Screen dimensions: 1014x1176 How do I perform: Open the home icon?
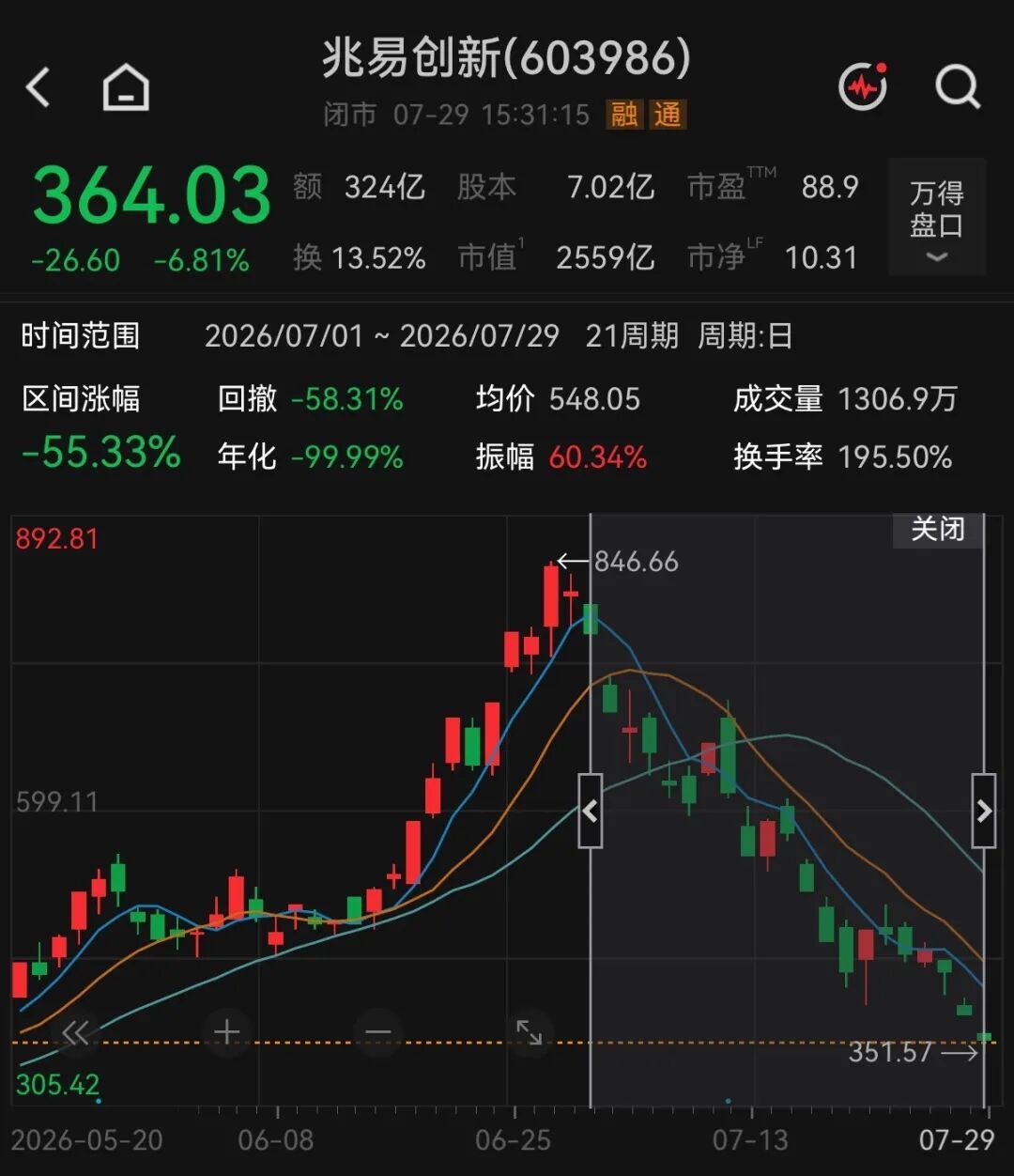(126, 88)
